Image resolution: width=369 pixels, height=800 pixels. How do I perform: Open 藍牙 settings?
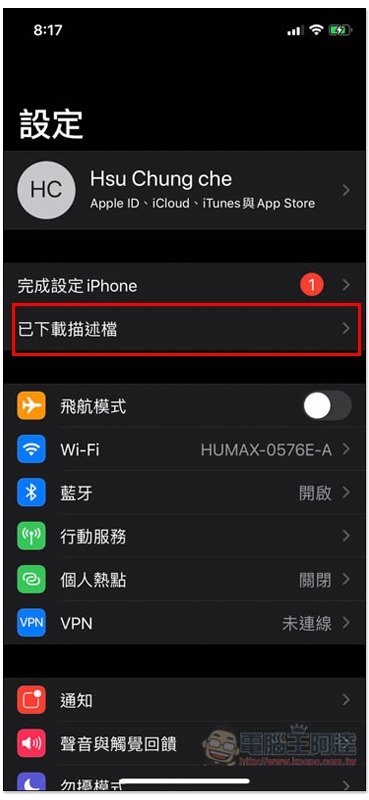tap(184, 493)
